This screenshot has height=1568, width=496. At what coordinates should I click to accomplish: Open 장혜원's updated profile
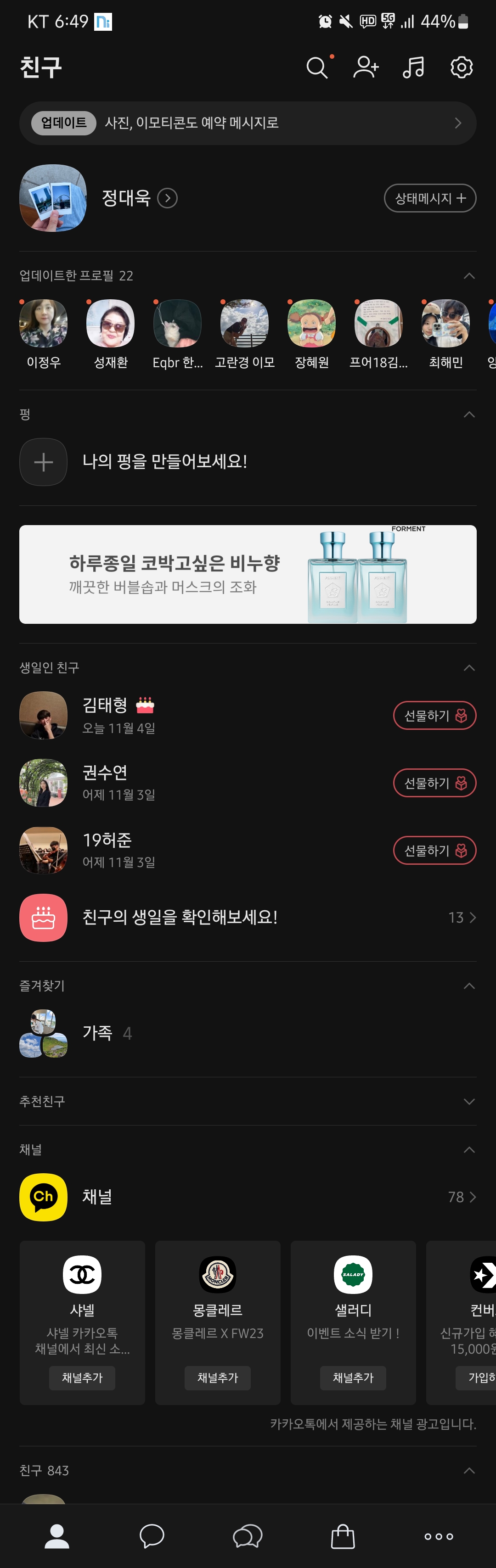coord(311,324)
